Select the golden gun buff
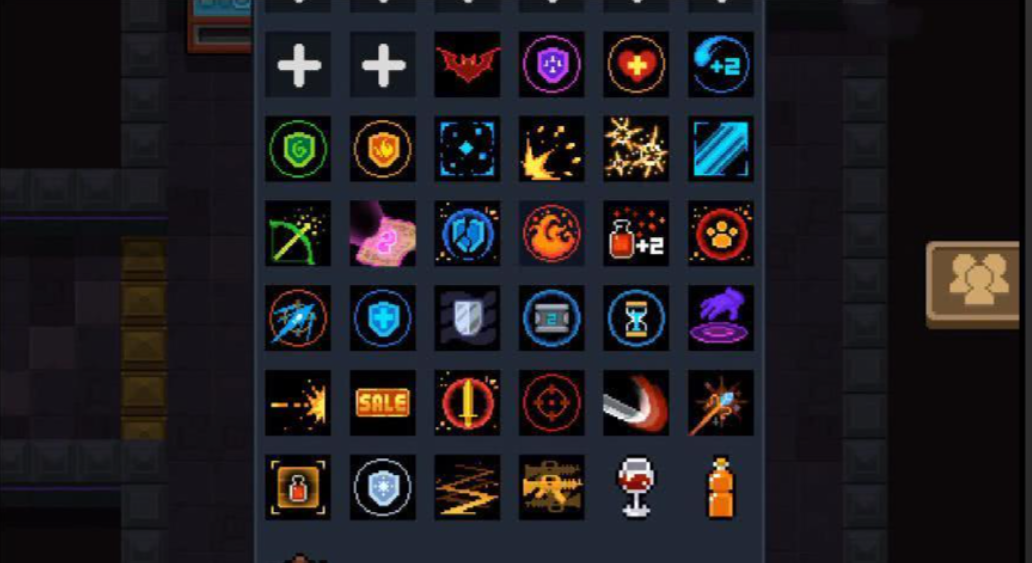This screenshot has height=563, width=1032. pyautogui.click(x=552, y=487)
